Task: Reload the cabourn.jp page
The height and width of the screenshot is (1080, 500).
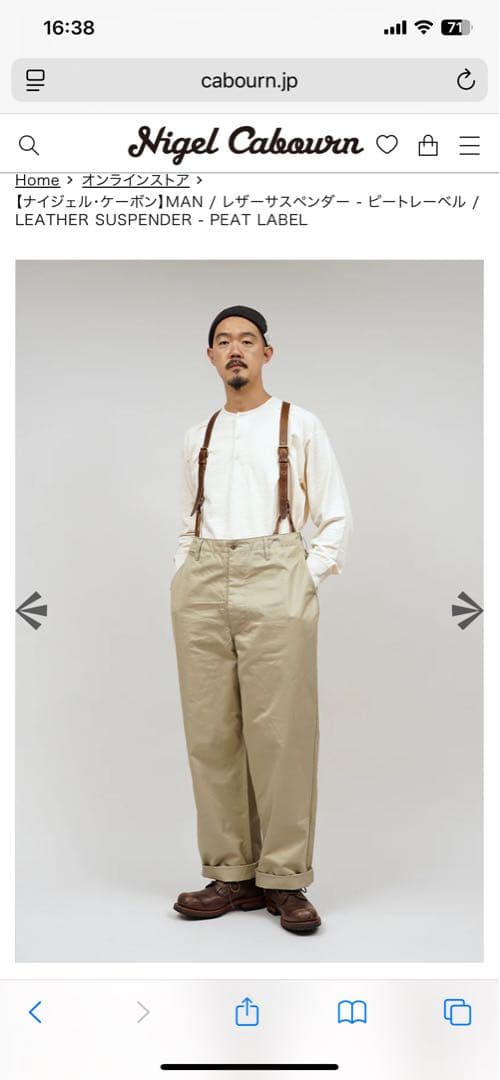Action: point(466,81)
